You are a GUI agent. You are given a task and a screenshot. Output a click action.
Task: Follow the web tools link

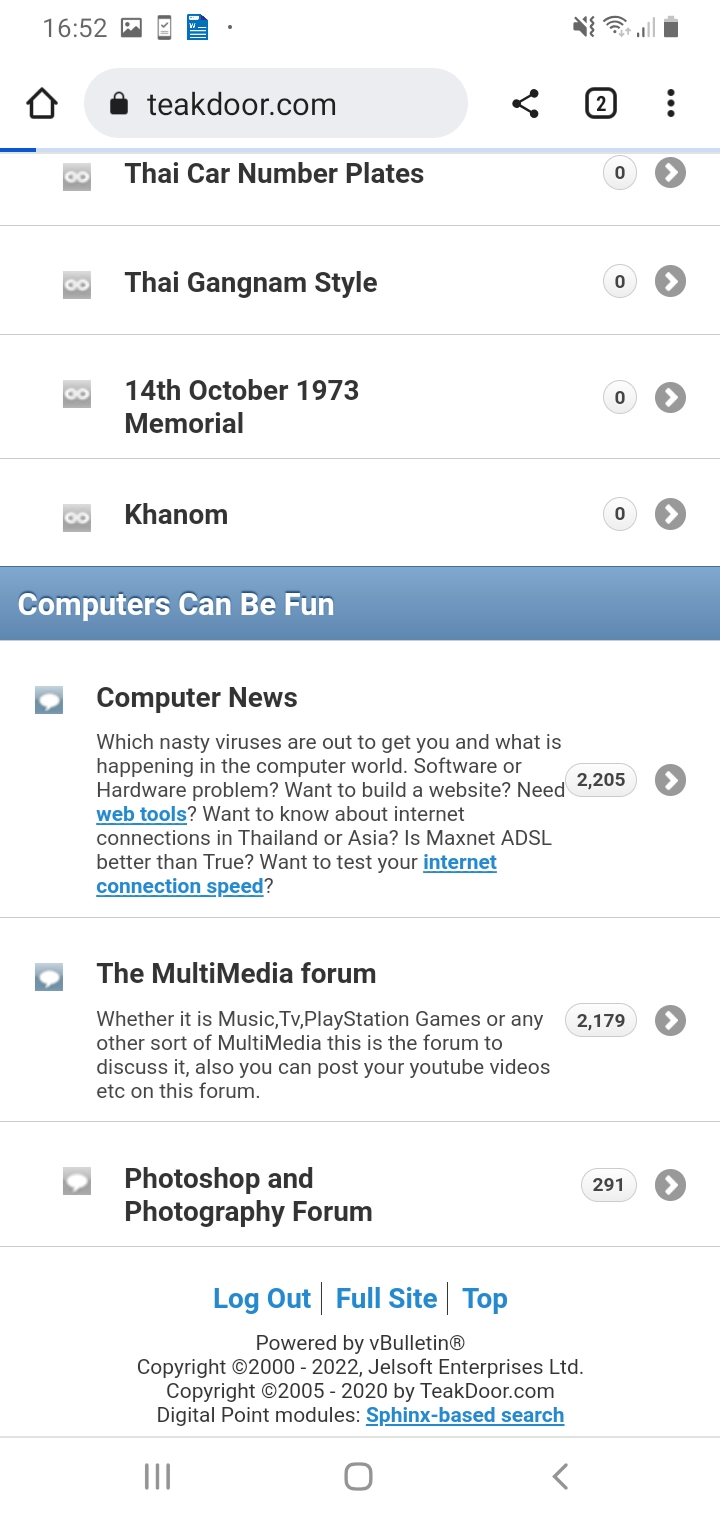[x=141, y=814]
